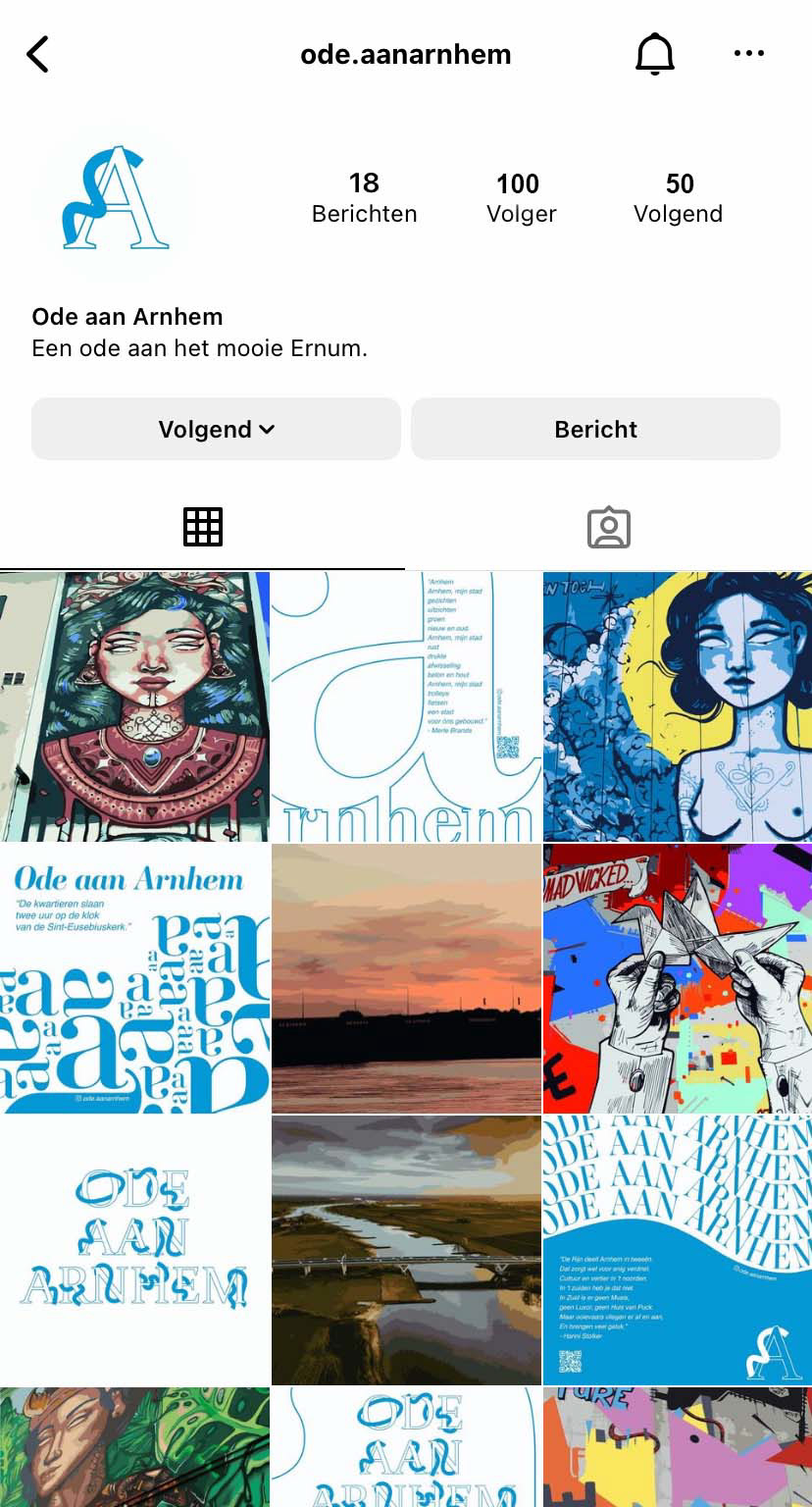This screenshot has height=1507, width=812.
Task: Open the Merle Brands poem post
Action: [406, 706]
